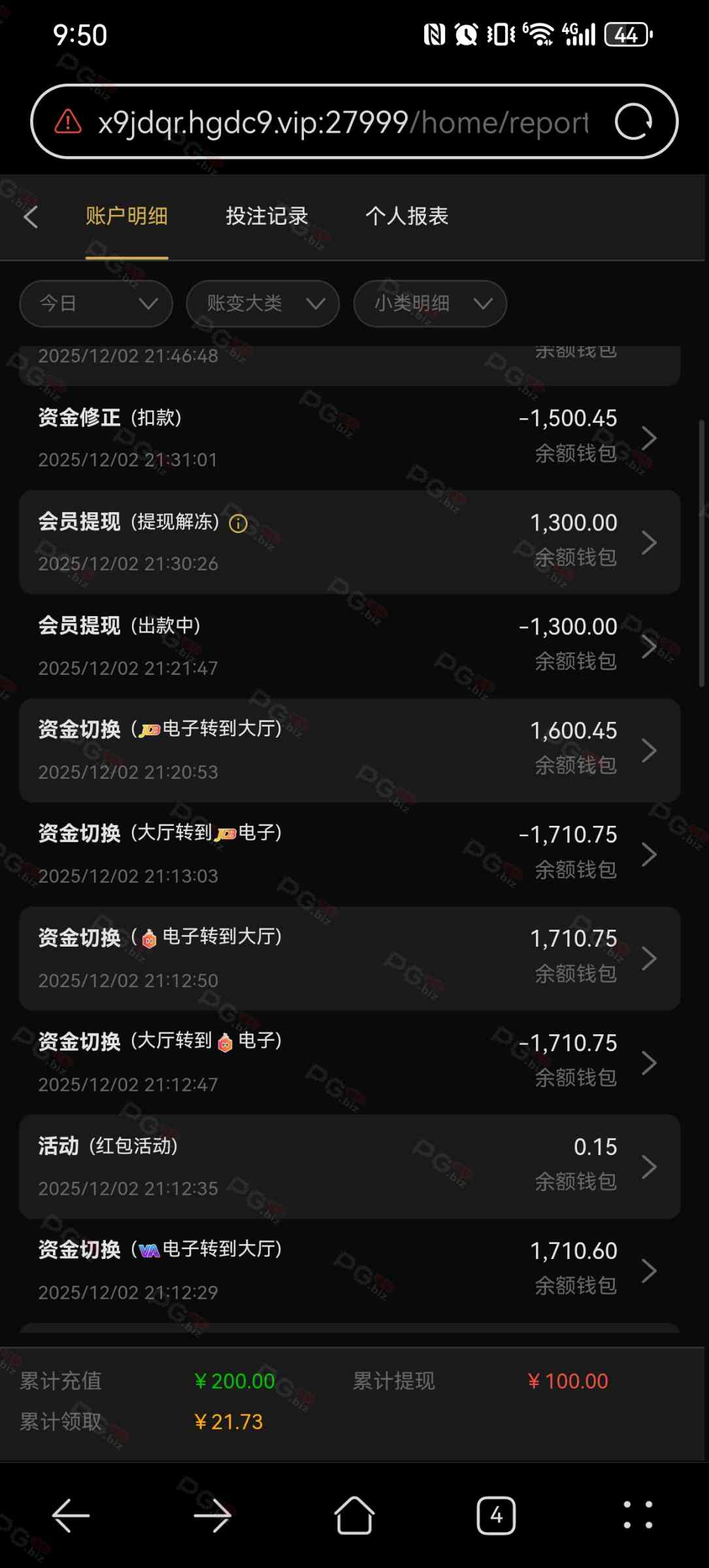Viewport: 709px width, 1568px height.
Task: Open the 会员提现 (出款中) -1,300.00 record
Action: [x=350, y=646]
